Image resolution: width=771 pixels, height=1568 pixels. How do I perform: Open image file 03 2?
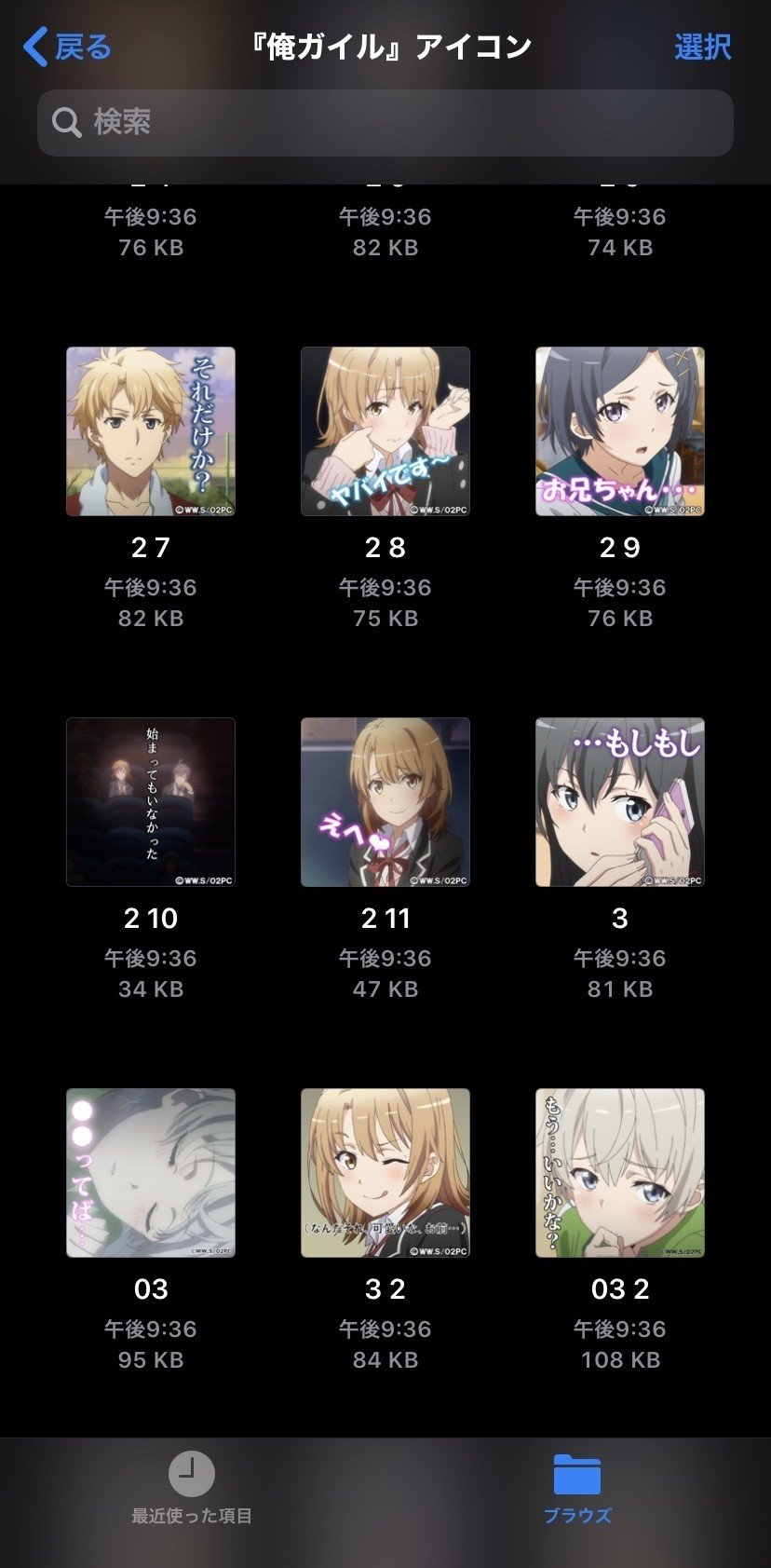tap(620, 1173)
